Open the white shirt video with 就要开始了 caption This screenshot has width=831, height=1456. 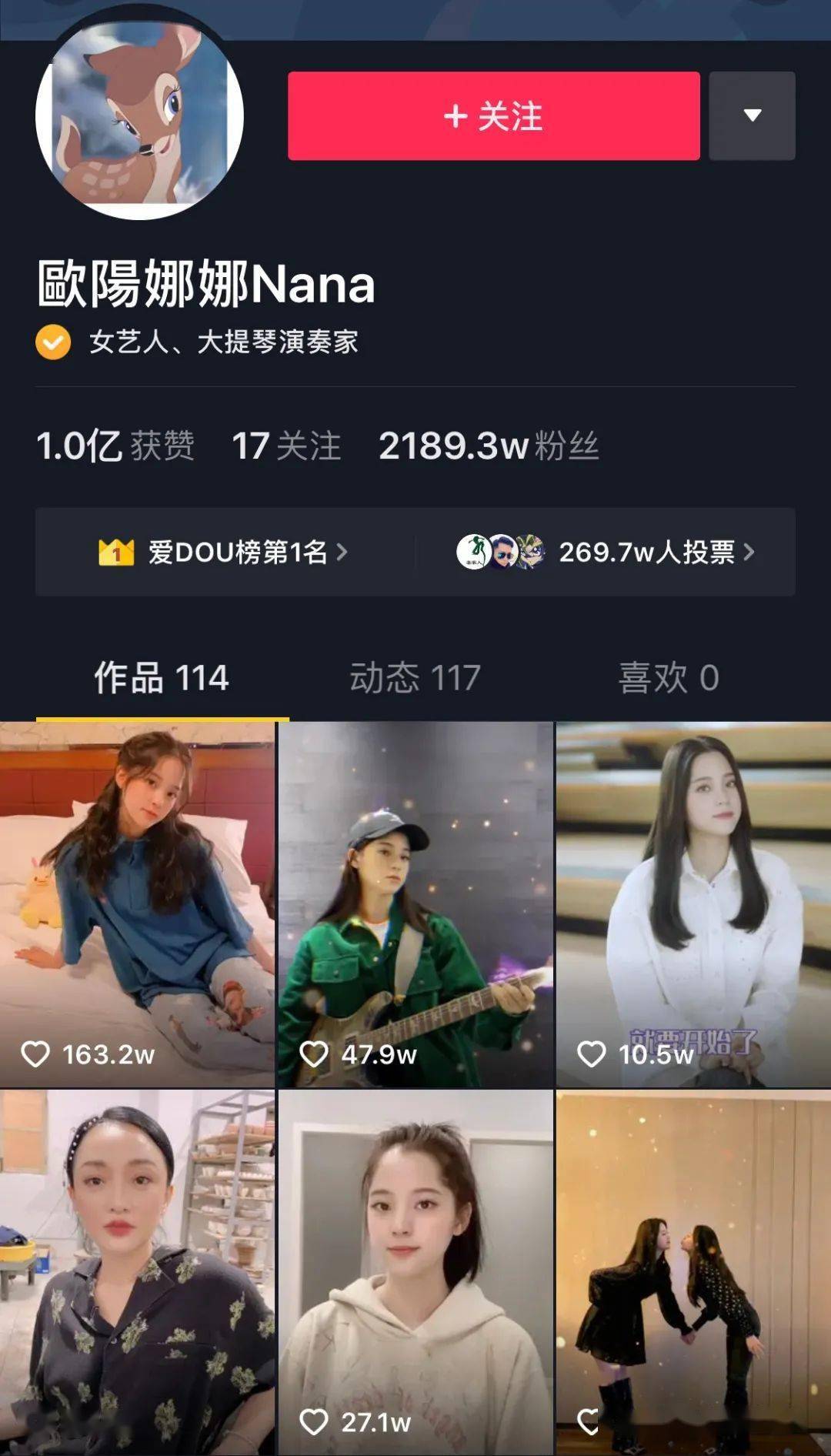coord(692,885)
